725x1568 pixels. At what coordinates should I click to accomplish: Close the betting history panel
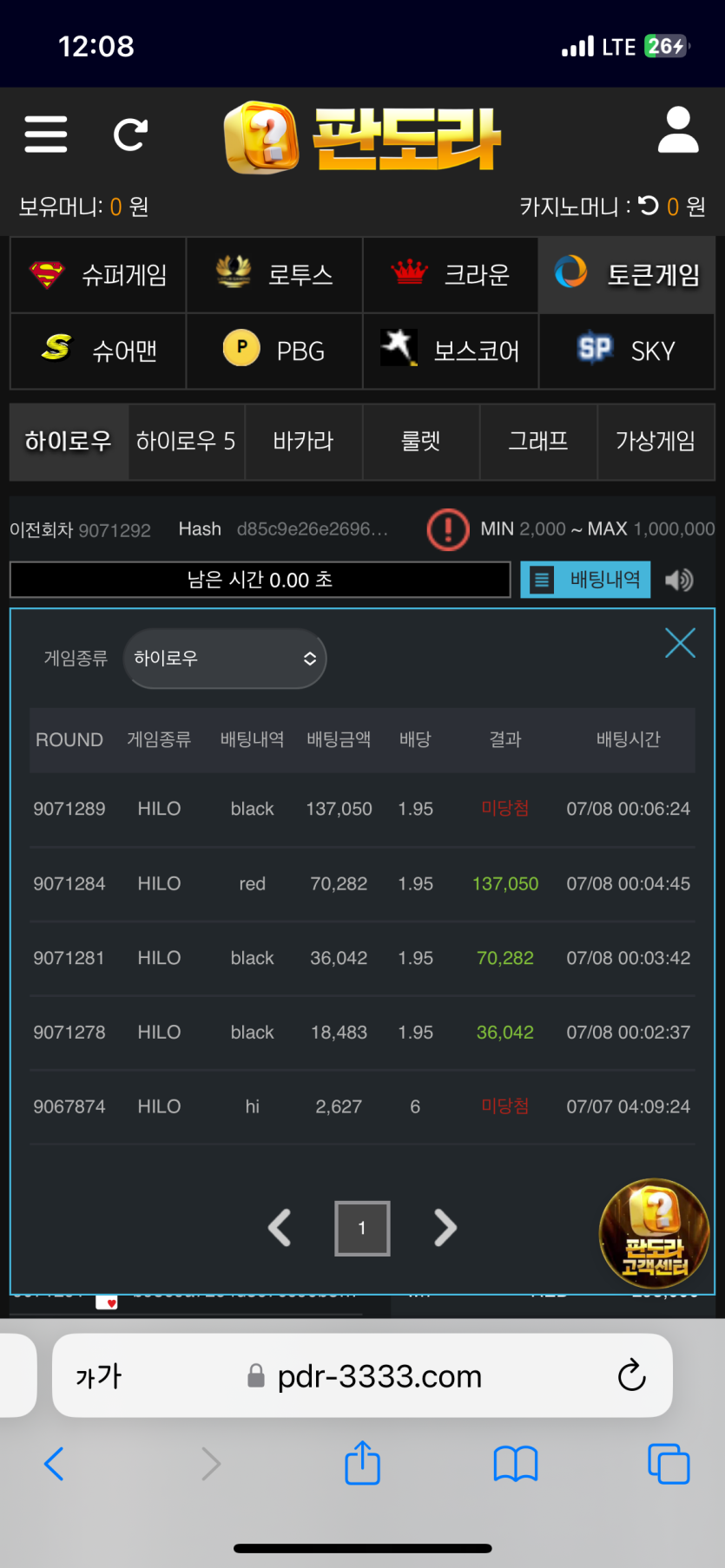680,643
